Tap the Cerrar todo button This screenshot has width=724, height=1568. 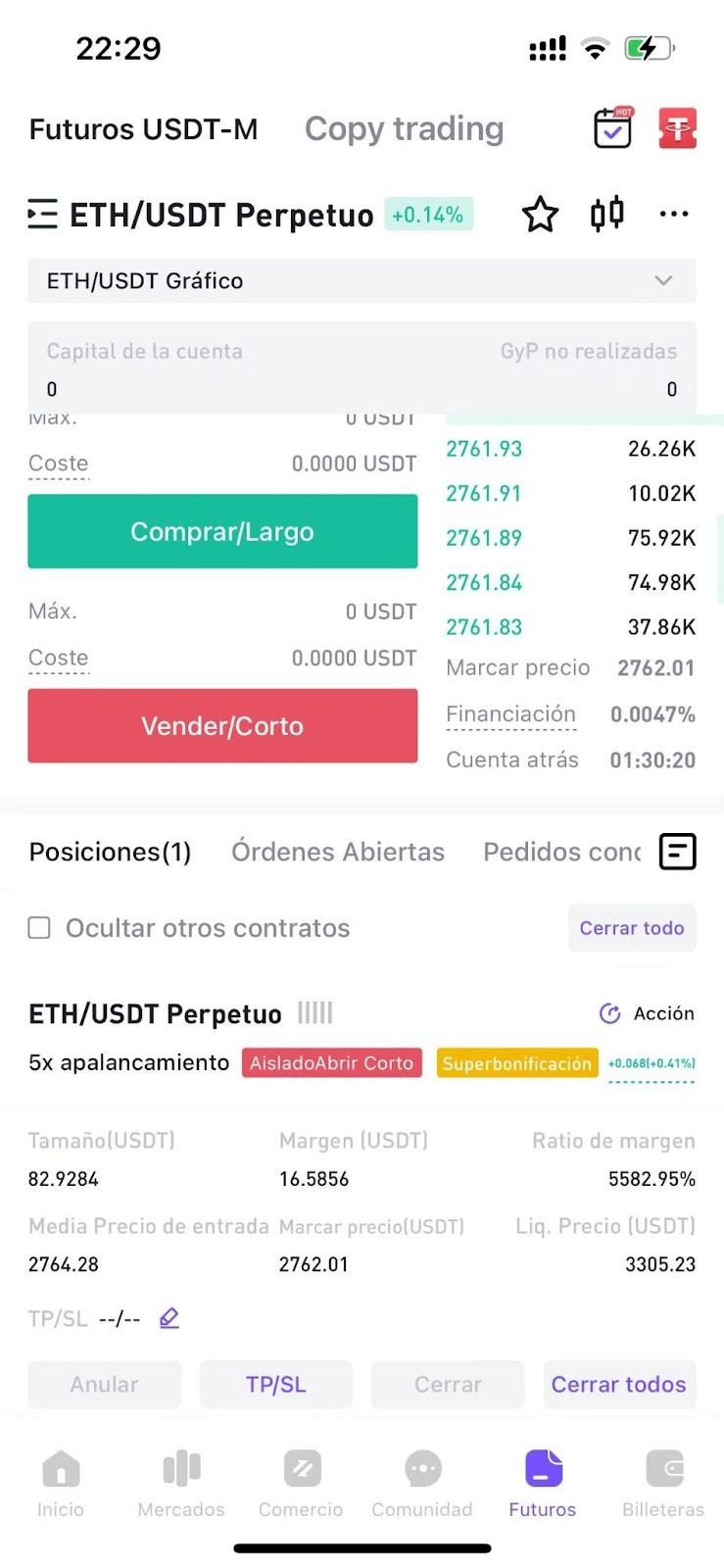coord(632,927)
